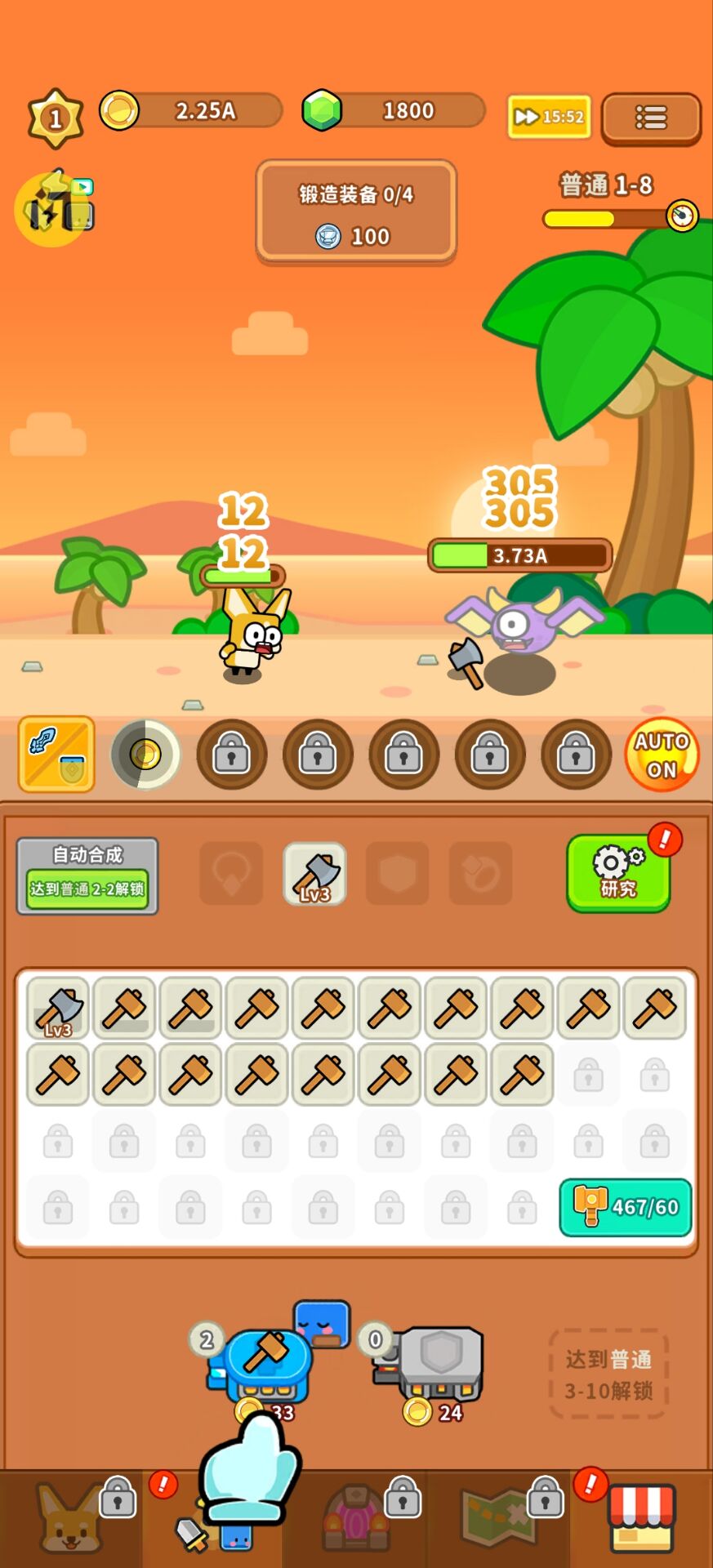The width and height of the screenshot is (713, 1568).
Task: Tap the 自动合成 auto-merge button
Action: 87,875
